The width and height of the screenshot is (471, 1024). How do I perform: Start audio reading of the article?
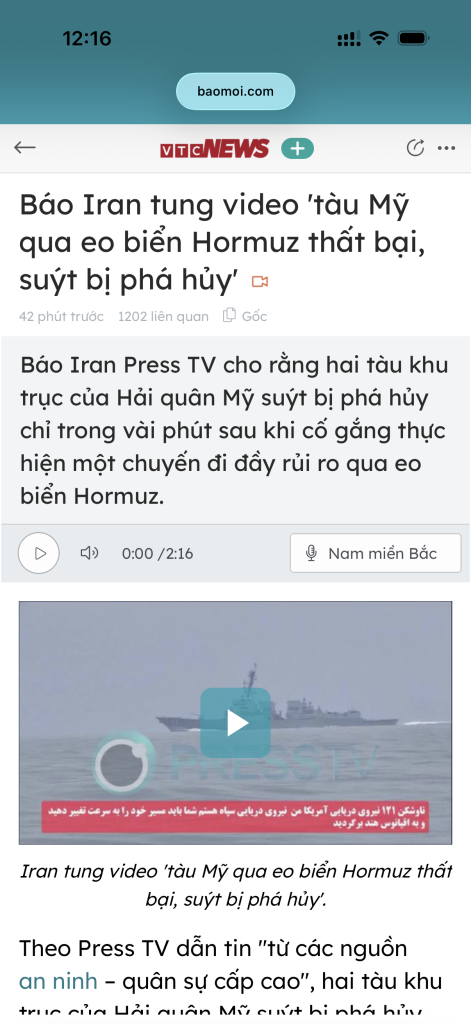[39, 553]
